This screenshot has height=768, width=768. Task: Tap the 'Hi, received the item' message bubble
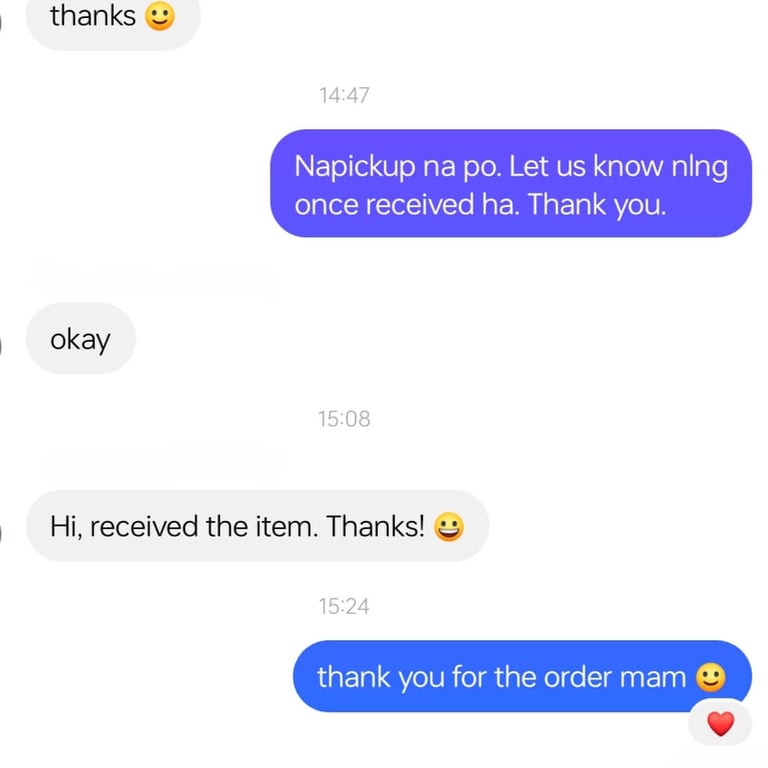pyautogui.click(x=256, y=526)
